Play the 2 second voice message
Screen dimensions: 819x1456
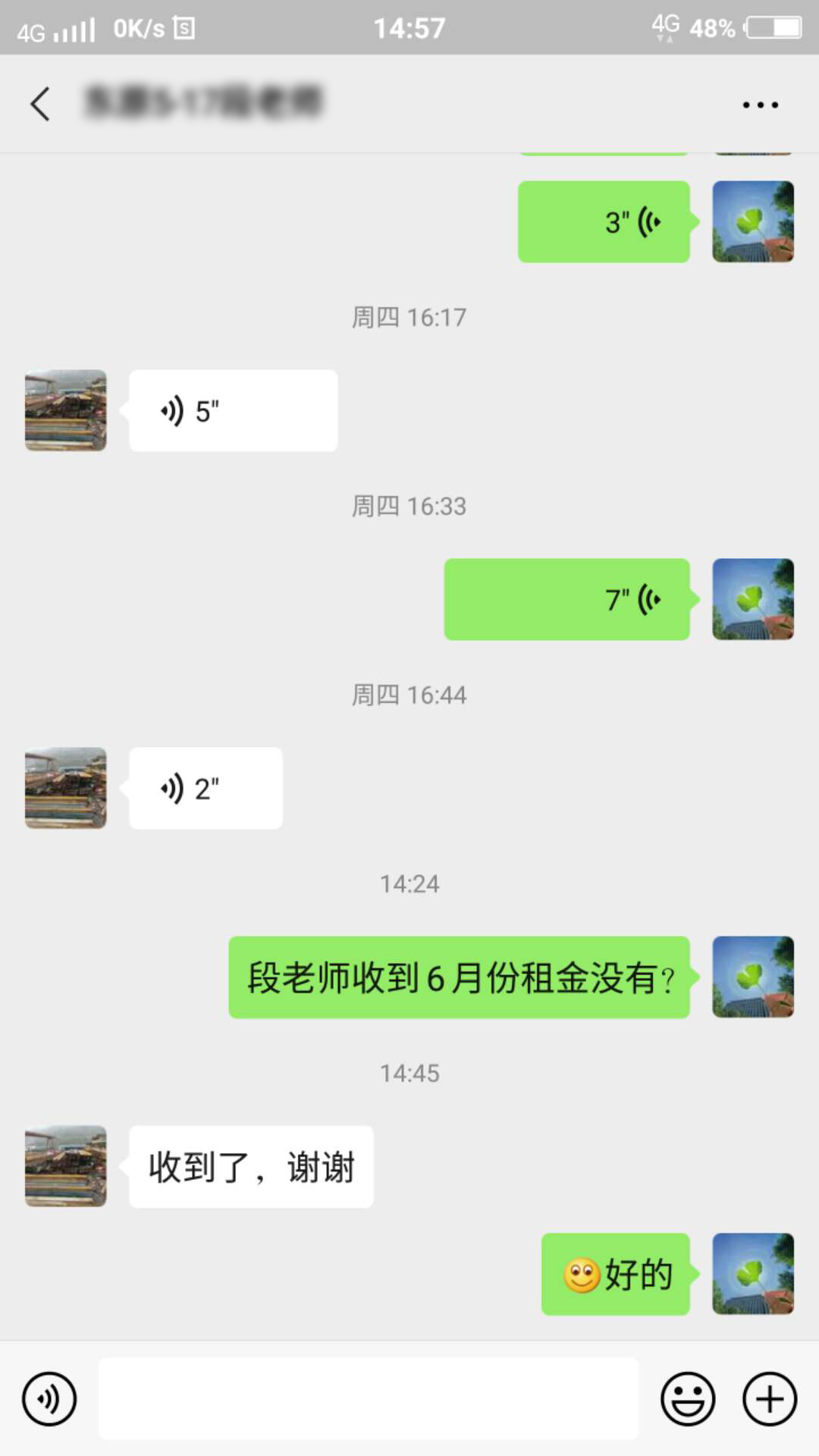click(x=206, y=787)
